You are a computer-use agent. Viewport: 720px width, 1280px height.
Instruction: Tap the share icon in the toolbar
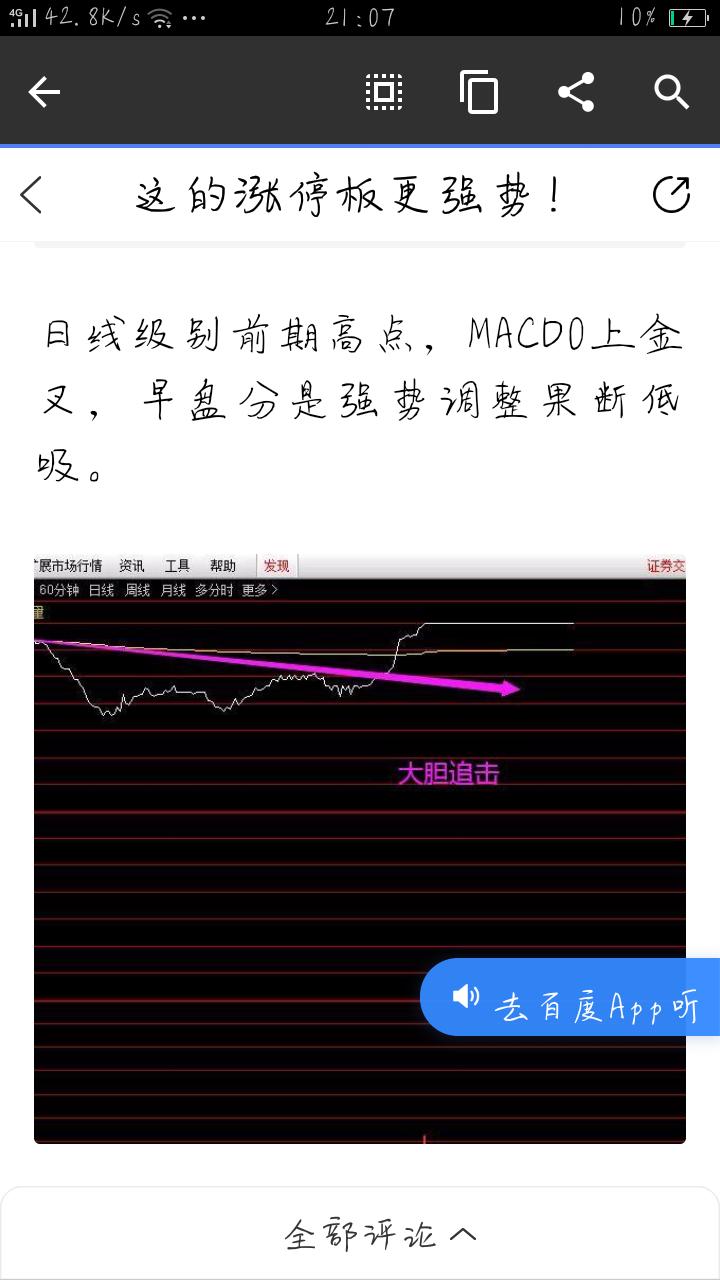click(576, 91)
